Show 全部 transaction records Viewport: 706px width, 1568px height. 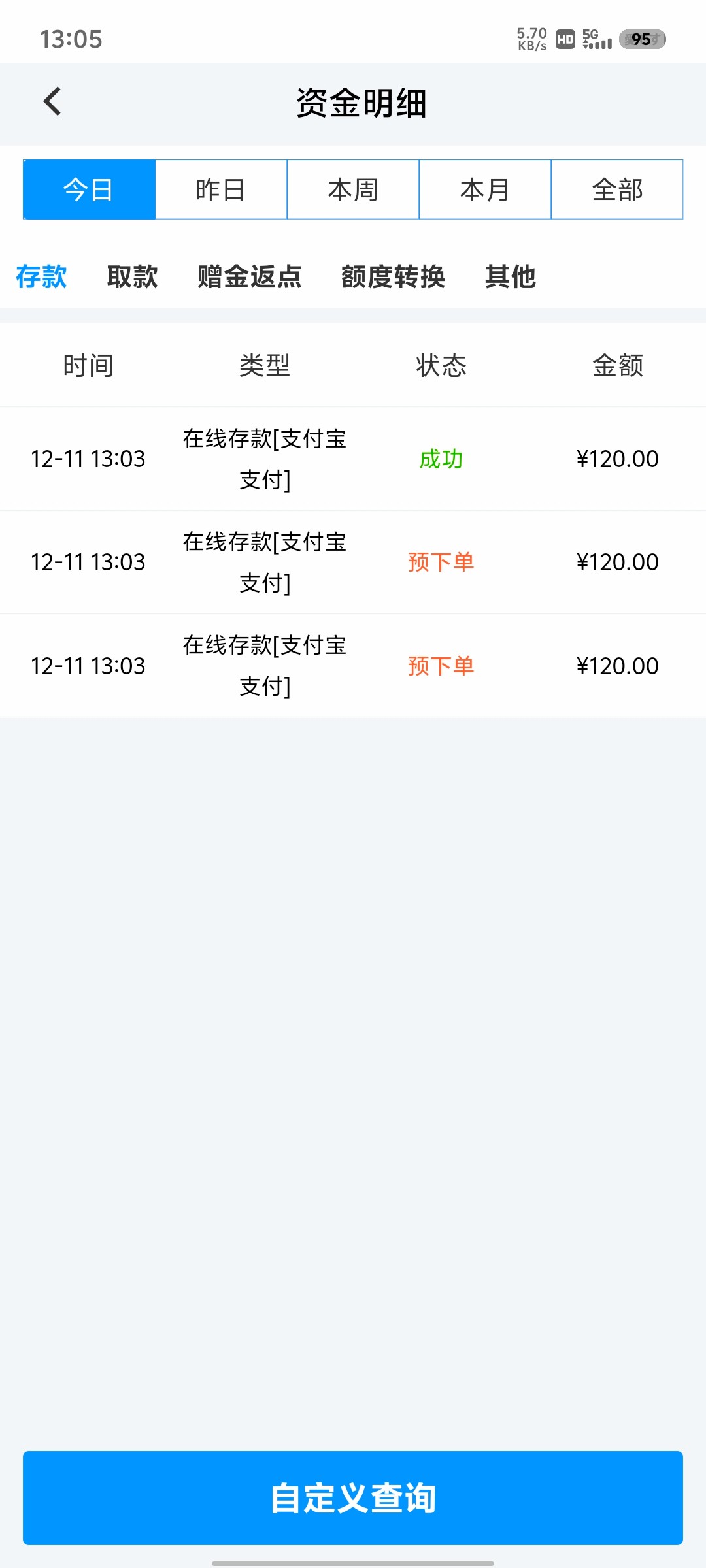click(x=617, y=189)
